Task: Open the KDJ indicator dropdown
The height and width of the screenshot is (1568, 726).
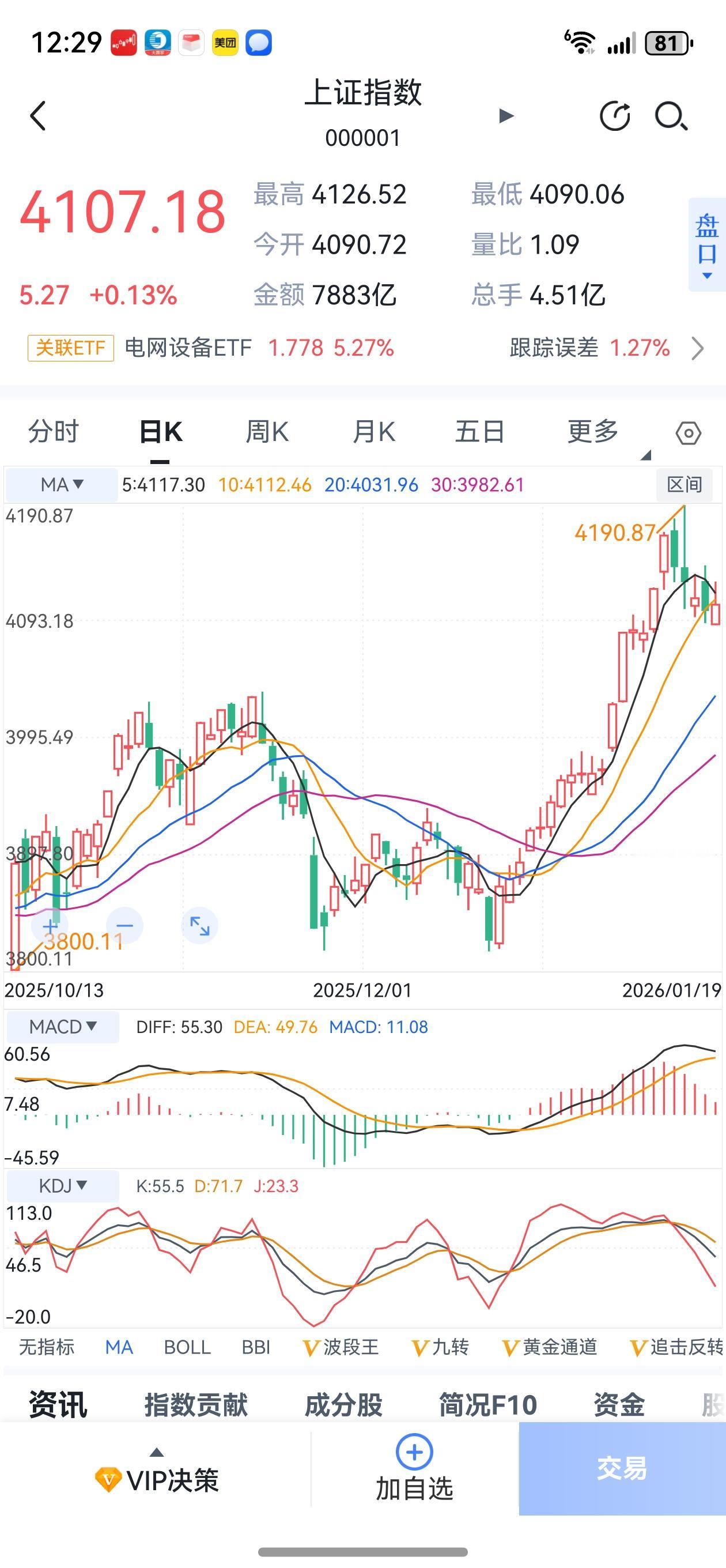Action: [60, 1185]
